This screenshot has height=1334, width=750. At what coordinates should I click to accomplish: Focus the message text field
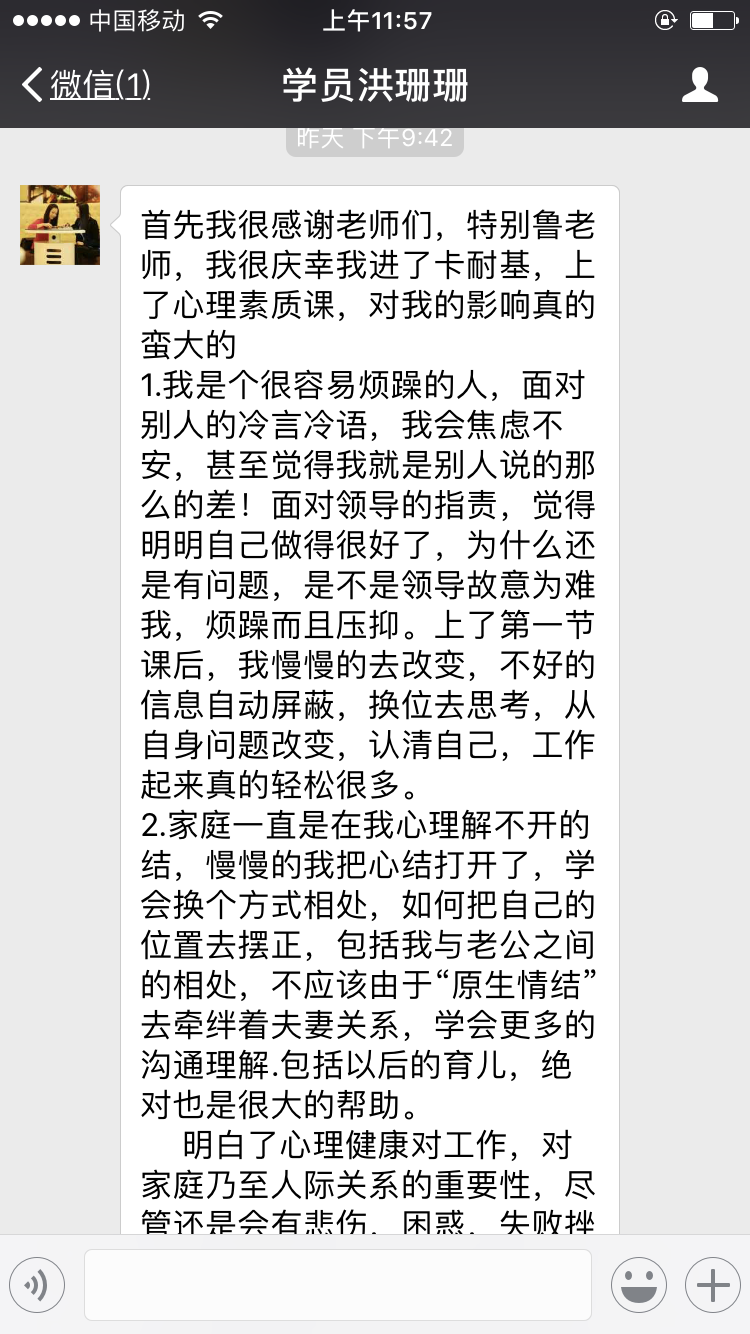pos(337,1285)
